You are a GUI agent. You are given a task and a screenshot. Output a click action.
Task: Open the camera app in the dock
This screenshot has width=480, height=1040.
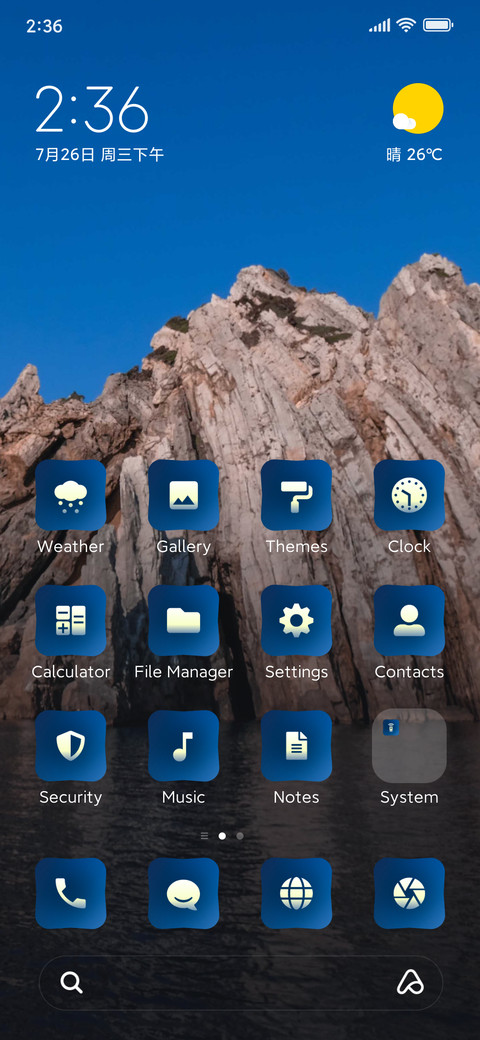(409, 893)
